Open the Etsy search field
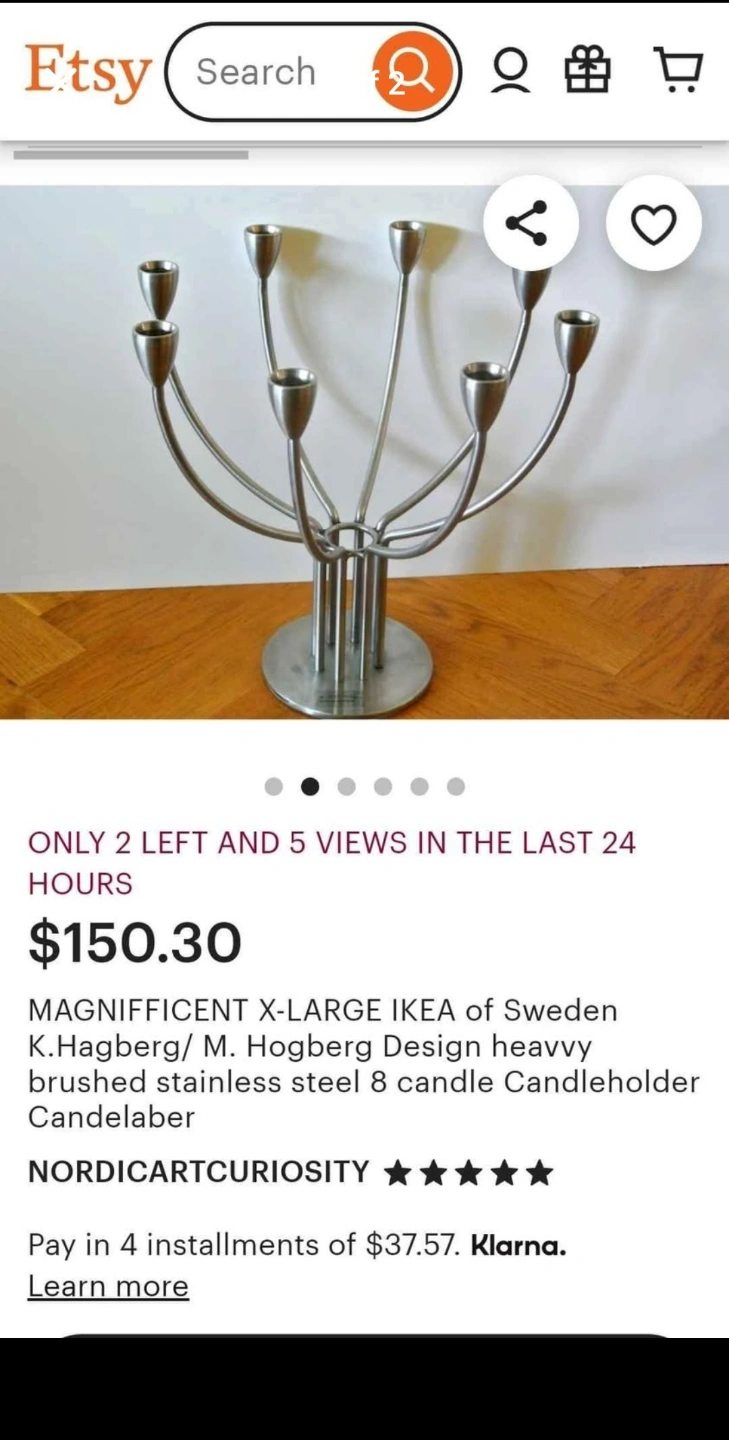The width and height of the screenshot is (729, 1440). [x=270, y=72]
